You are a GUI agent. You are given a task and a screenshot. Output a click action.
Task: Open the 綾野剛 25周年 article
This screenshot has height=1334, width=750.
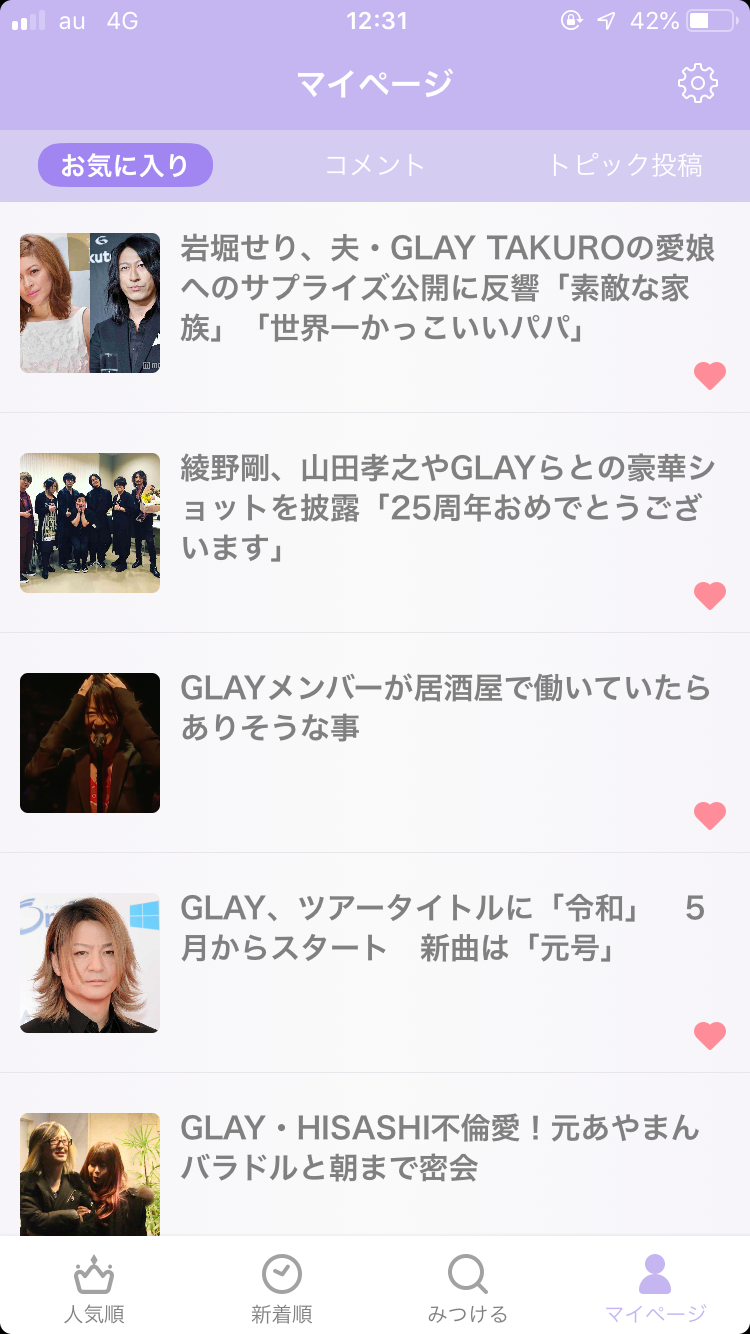pyautogui.click(x=447, y=508)
